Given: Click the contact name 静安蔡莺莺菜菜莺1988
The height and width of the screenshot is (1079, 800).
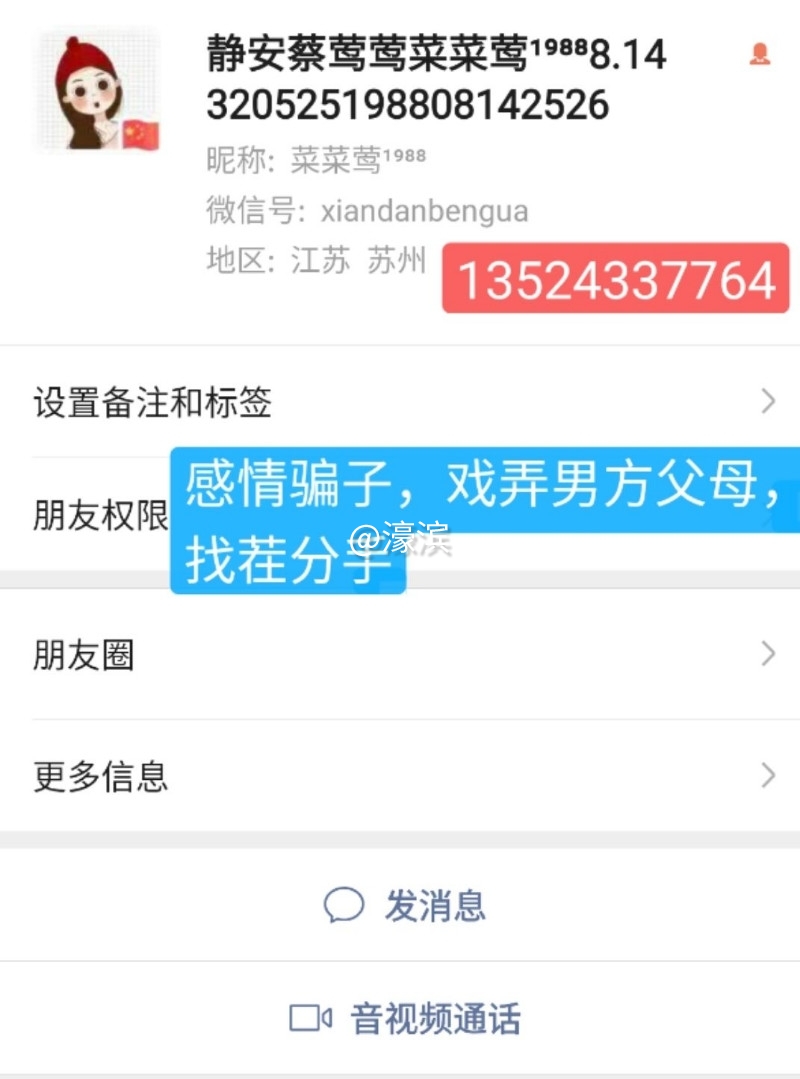Looking at the screenshot, I should coord(430,57).
